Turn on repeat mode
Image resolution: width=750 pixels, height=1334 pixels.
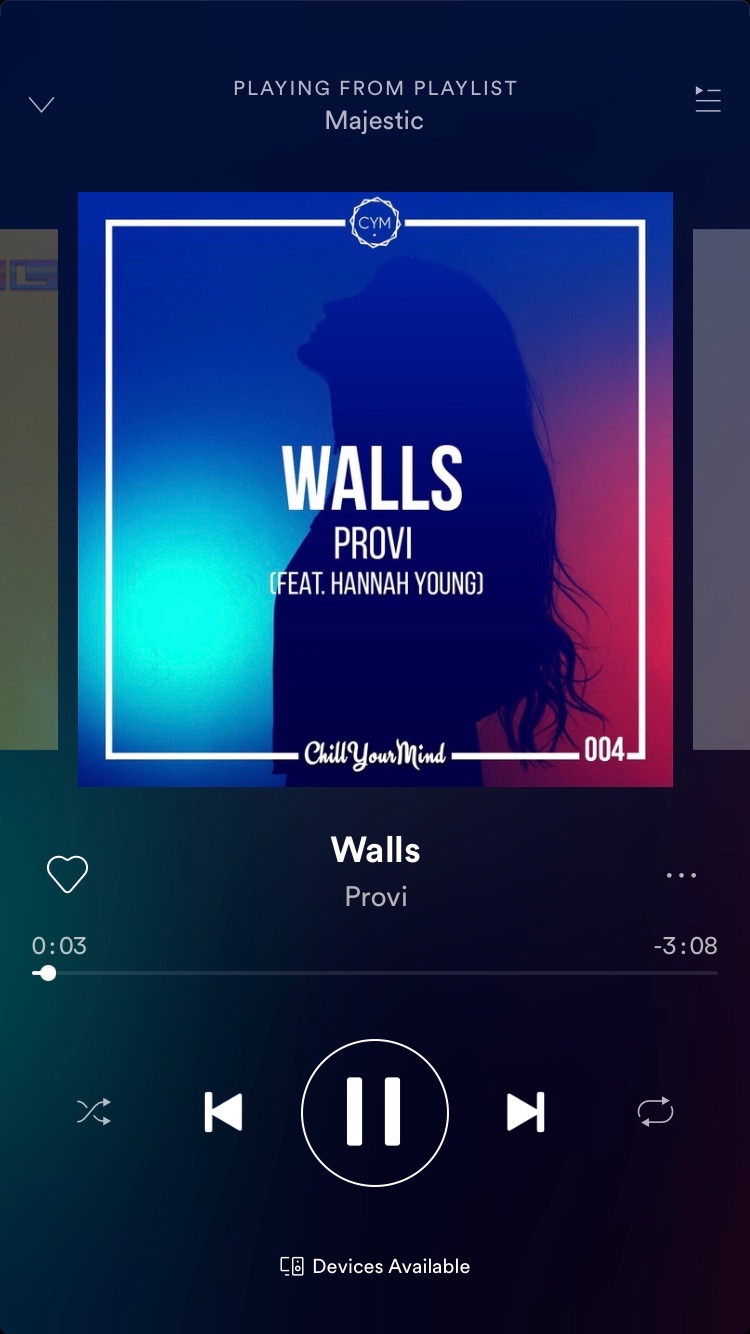[656, 1112]
